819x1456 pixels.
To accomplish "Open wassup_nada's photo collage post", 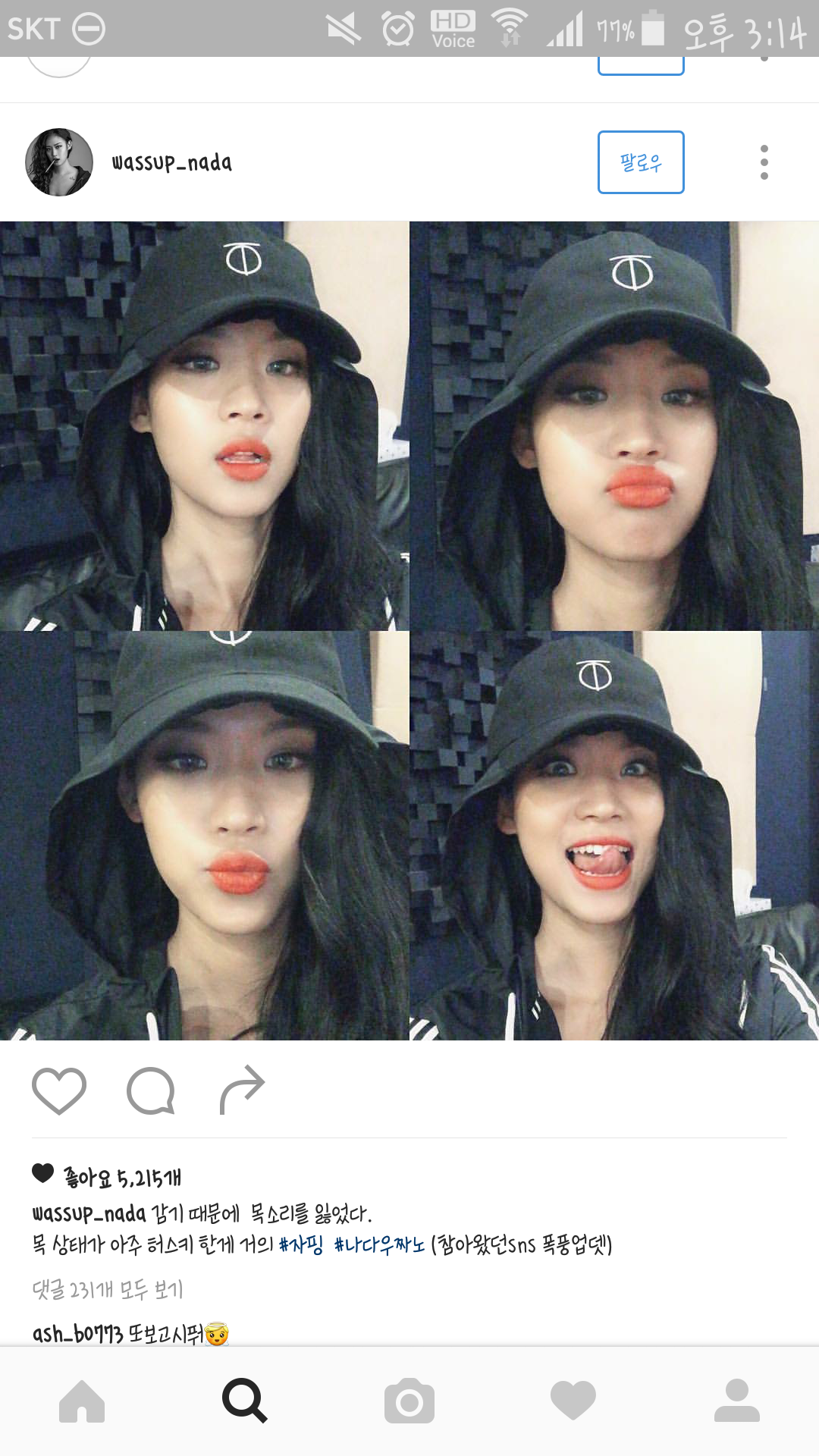I will click(409, 630).
